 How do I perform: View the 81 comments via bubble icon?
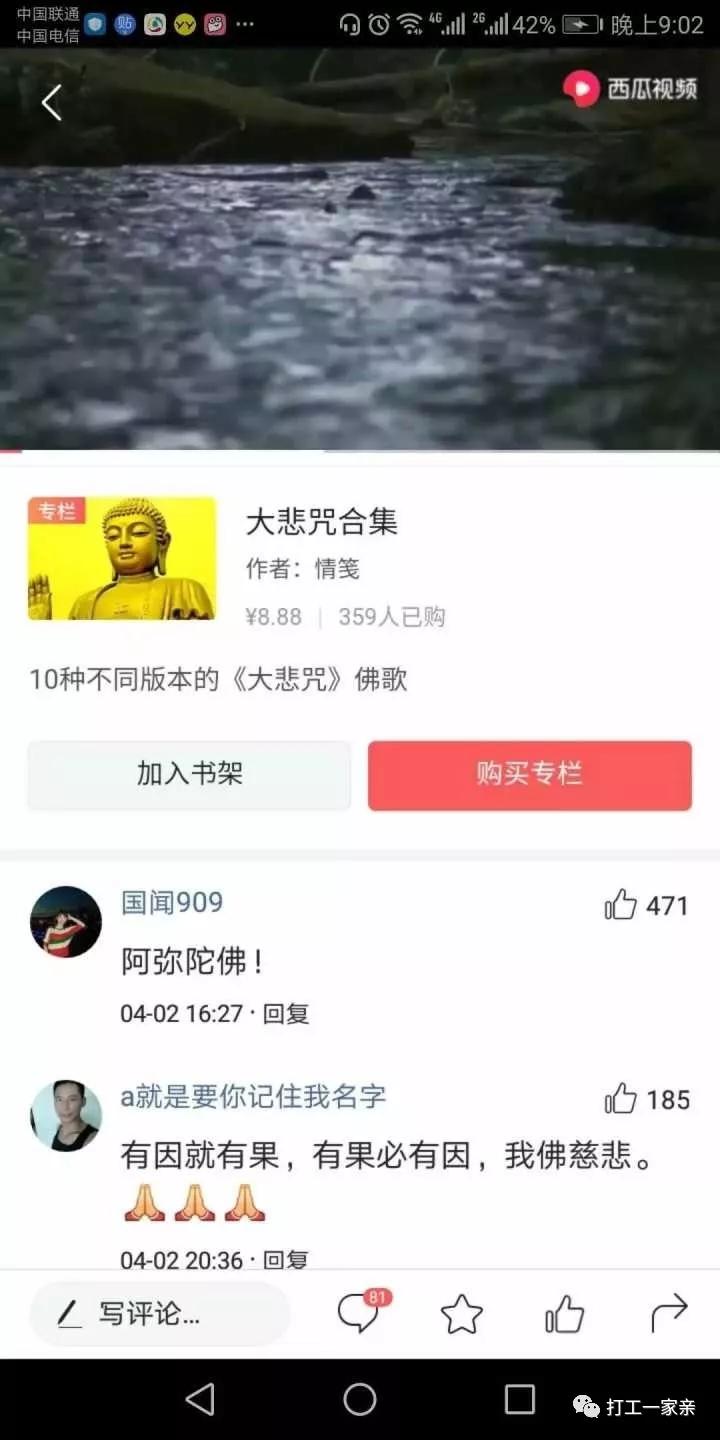tap(358, 1313)
